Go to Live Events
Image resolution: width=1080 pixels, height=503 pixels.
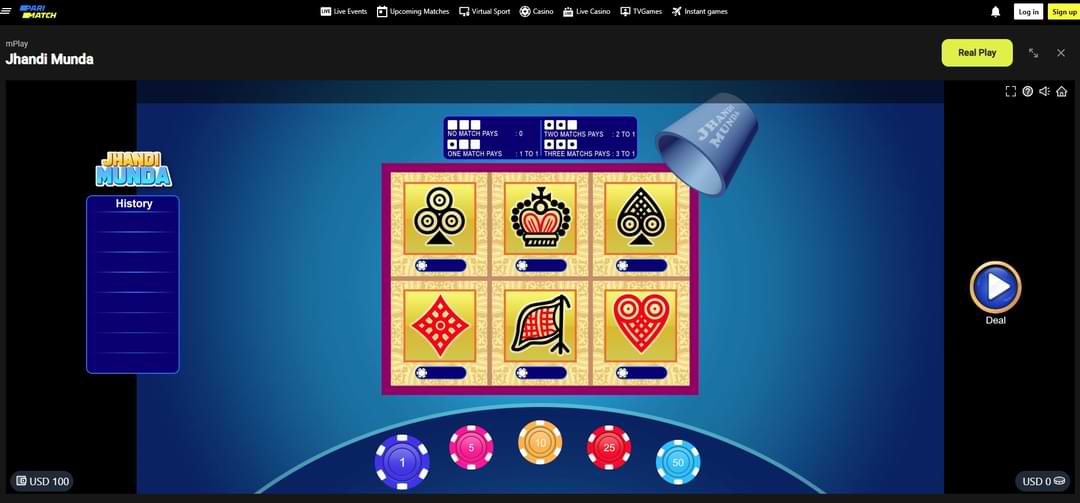tap(344, 11)
